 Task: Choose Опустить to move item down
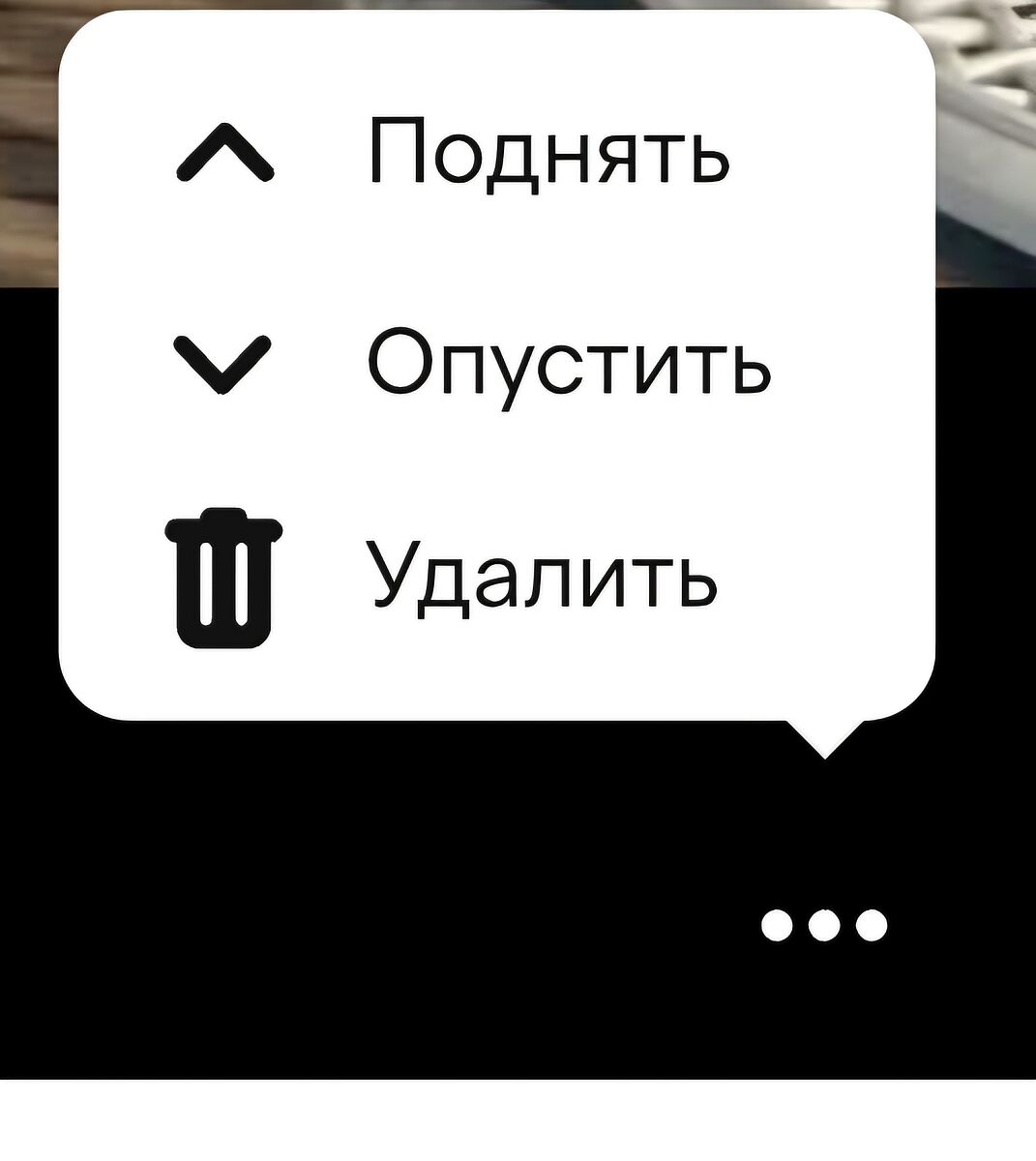point(569,365)
